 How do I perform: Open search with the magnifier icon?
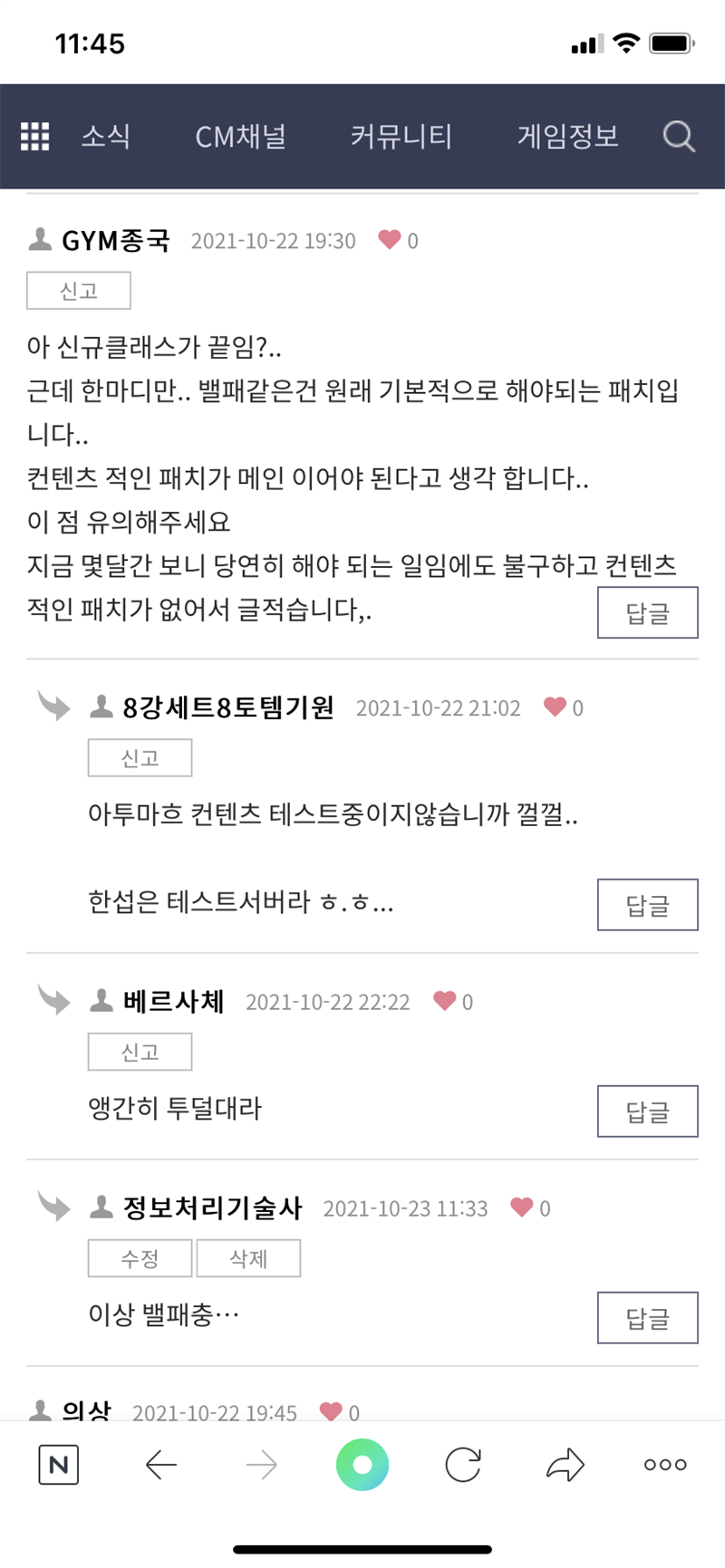click(678, 137)
